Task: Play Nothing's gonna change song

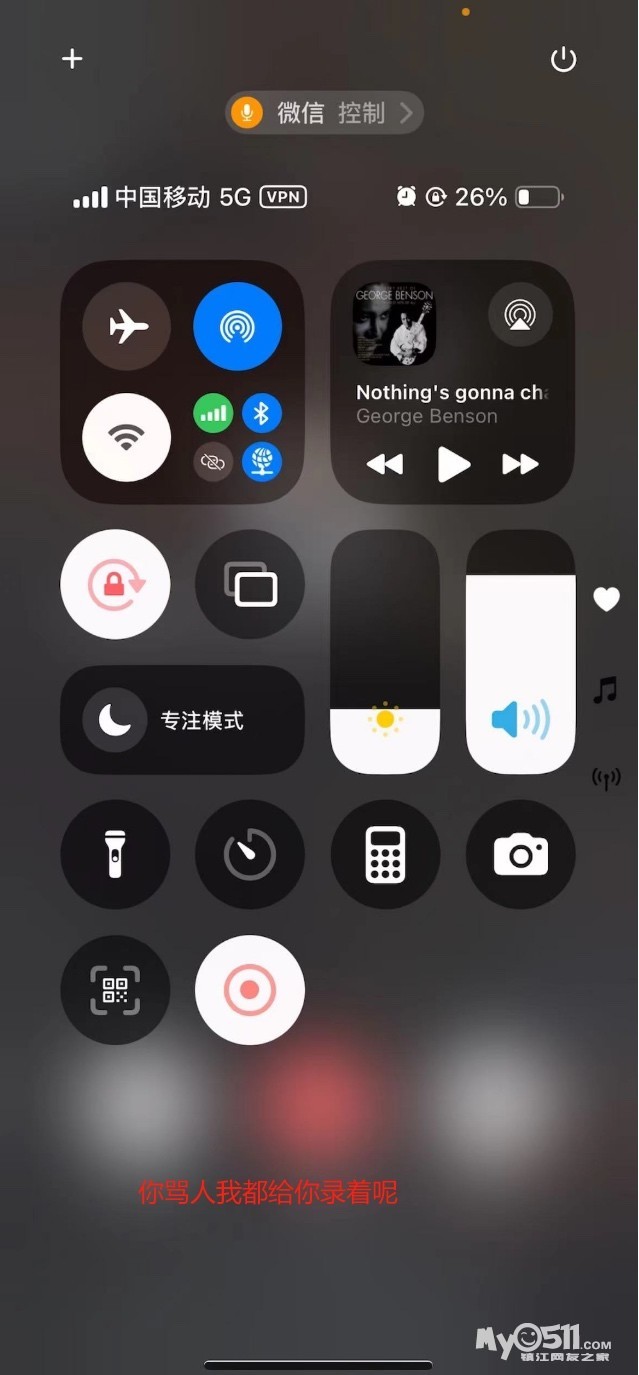Action: click(453, 464)
